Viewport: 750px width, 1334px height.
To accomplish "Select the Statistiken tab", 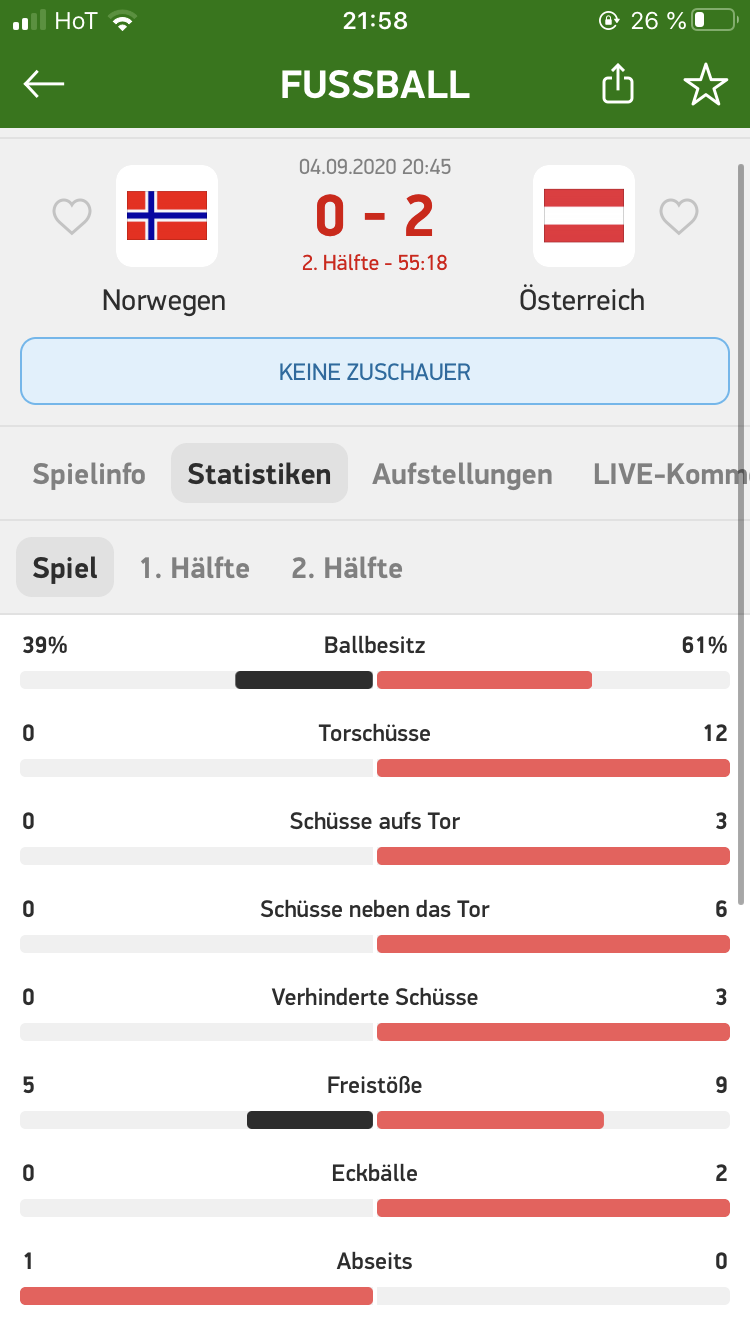I will (259, 473).
